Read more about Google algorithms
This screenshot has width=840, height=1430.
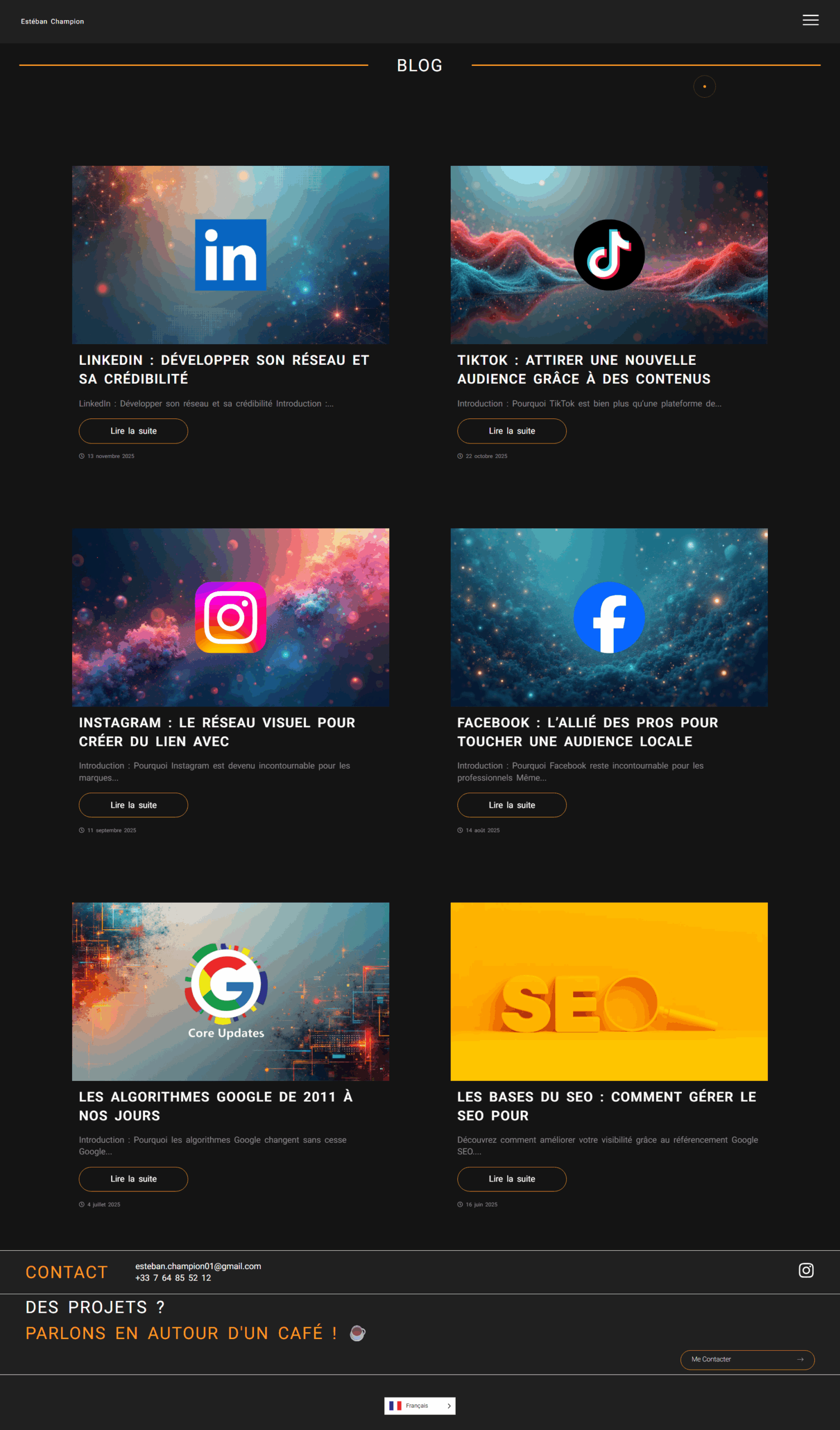coord(133,1179)
